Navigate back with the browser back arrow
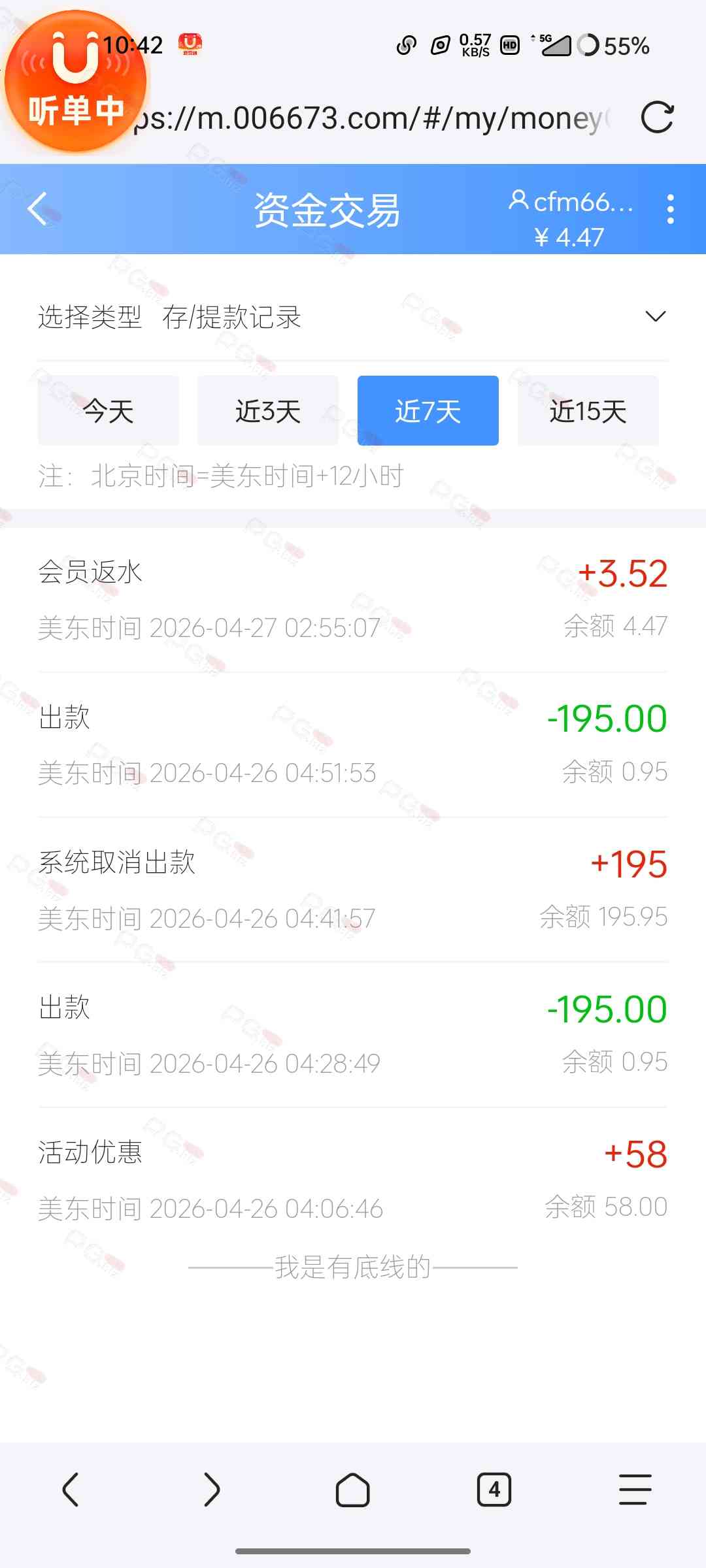The height and width of the screenshot is (1568, 706). point(71,1490)
